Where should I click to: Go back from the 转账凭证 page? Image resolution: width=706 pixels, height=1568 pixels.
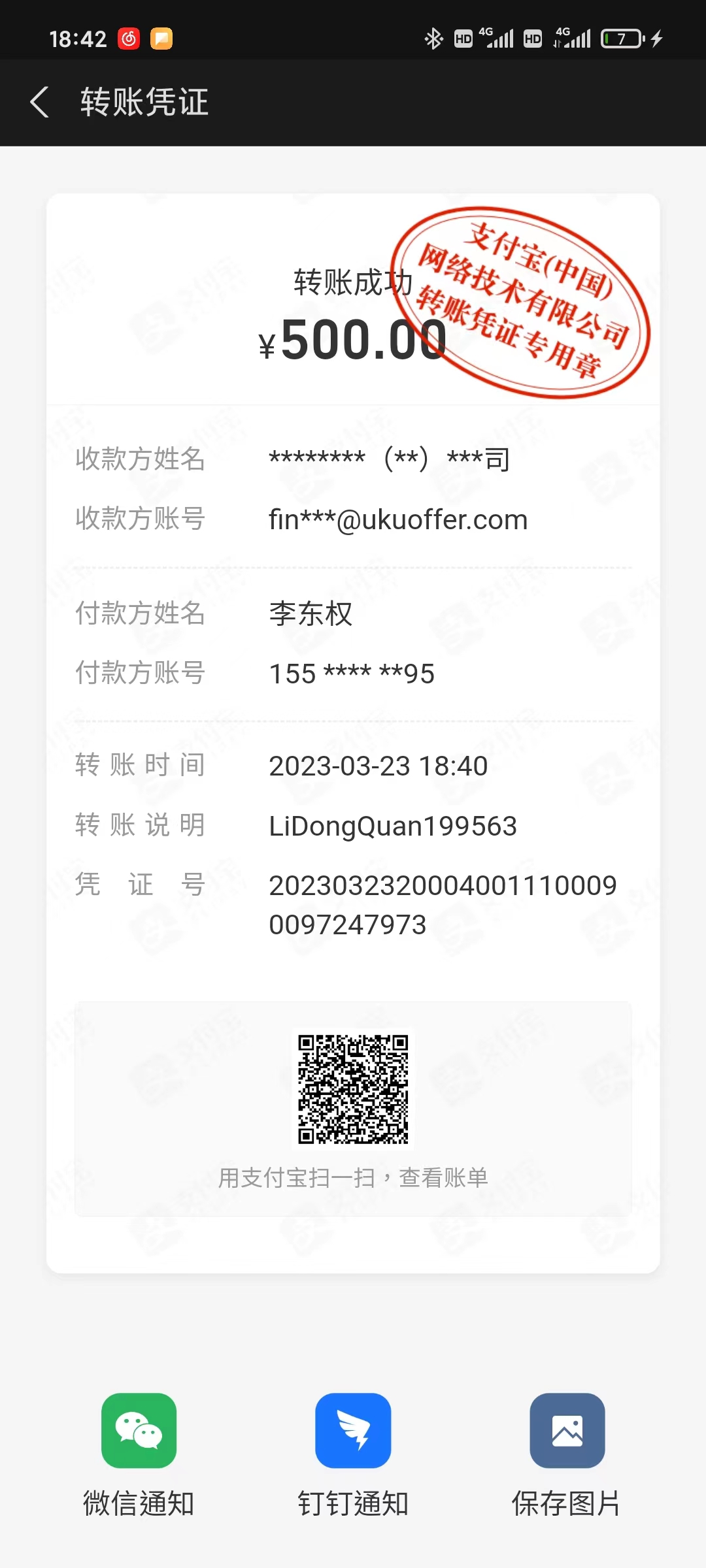pyautogui.click(x=40, y=103)
